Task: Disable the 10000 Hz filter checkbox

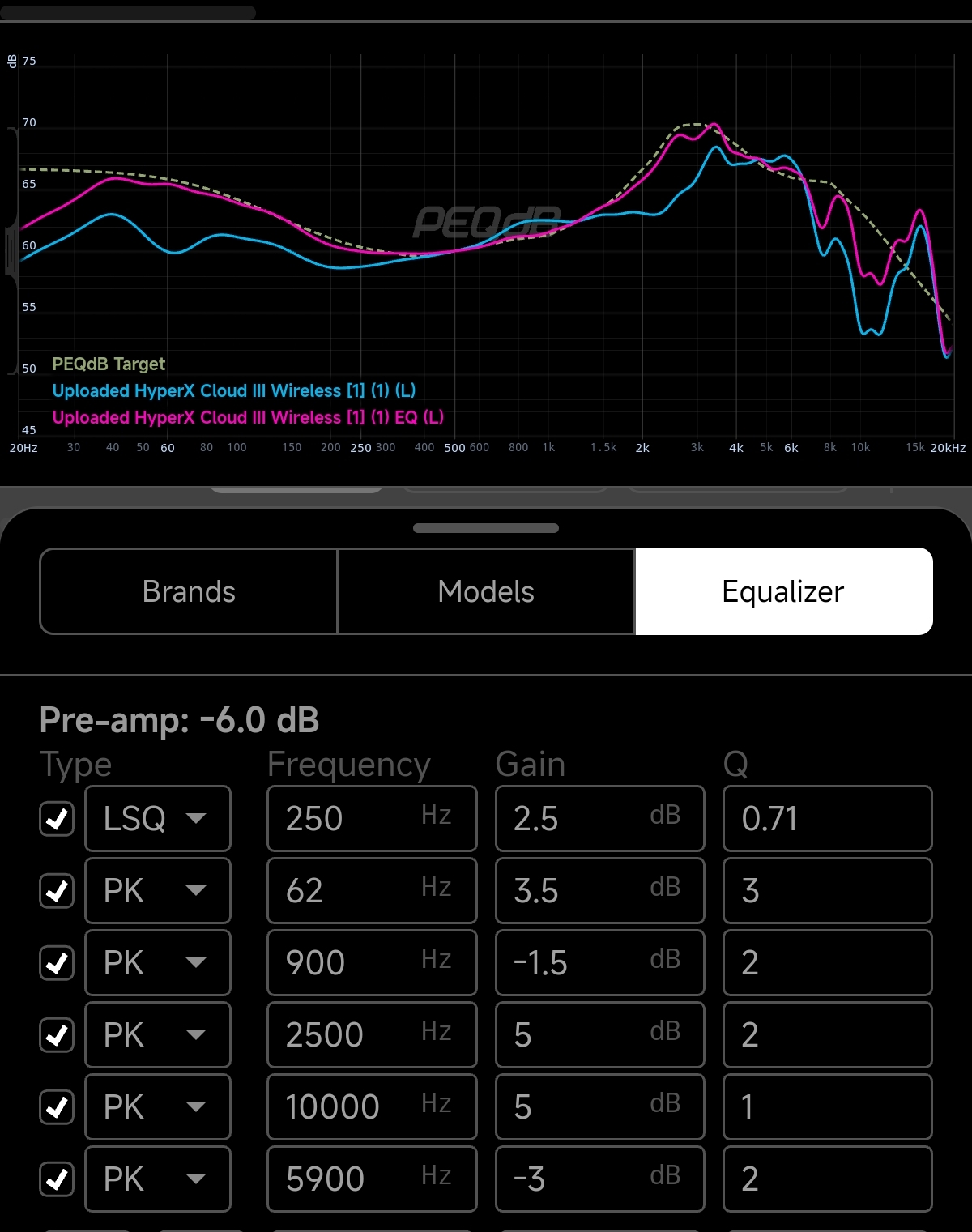Action: coord(57,1107)
